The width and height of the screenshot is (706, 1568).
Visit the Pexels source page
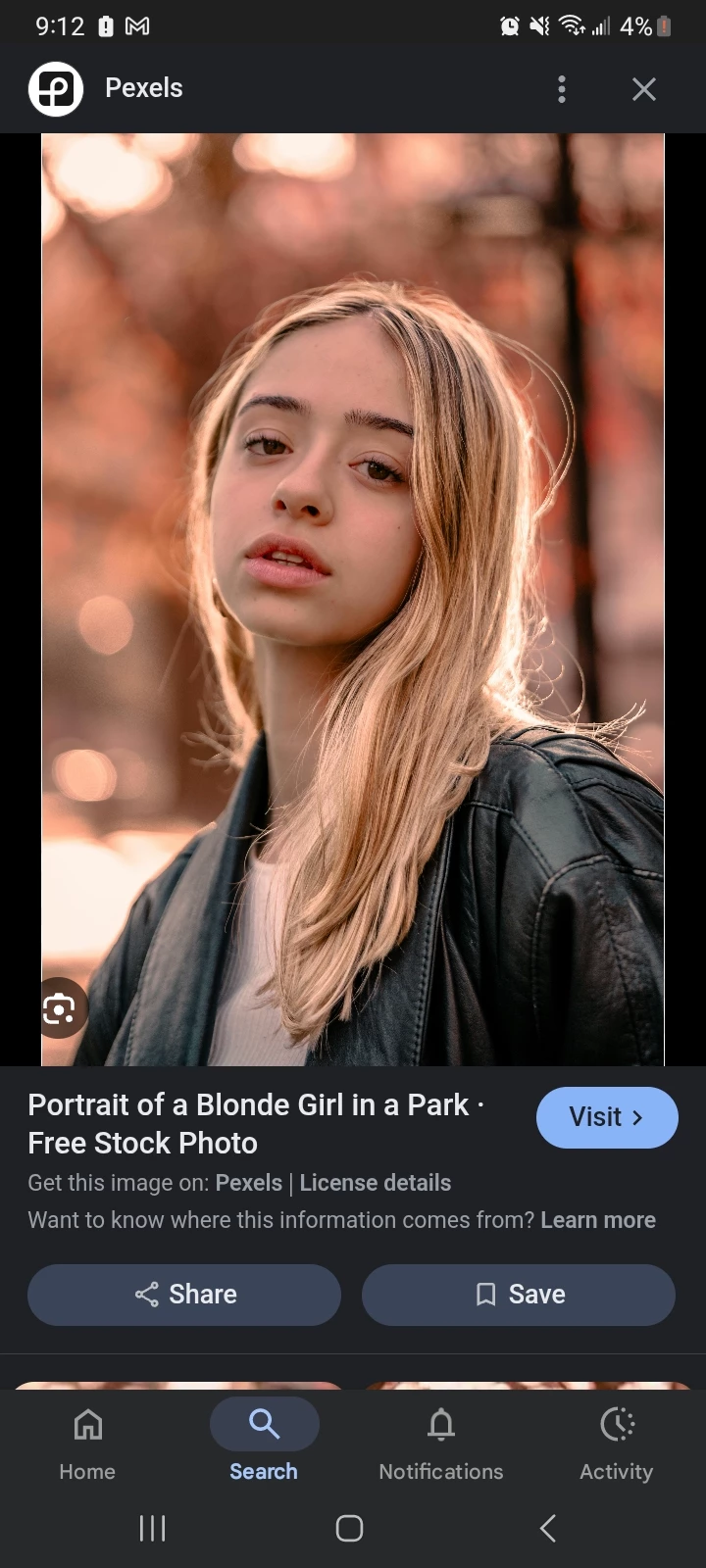[x=607, y=1117]
